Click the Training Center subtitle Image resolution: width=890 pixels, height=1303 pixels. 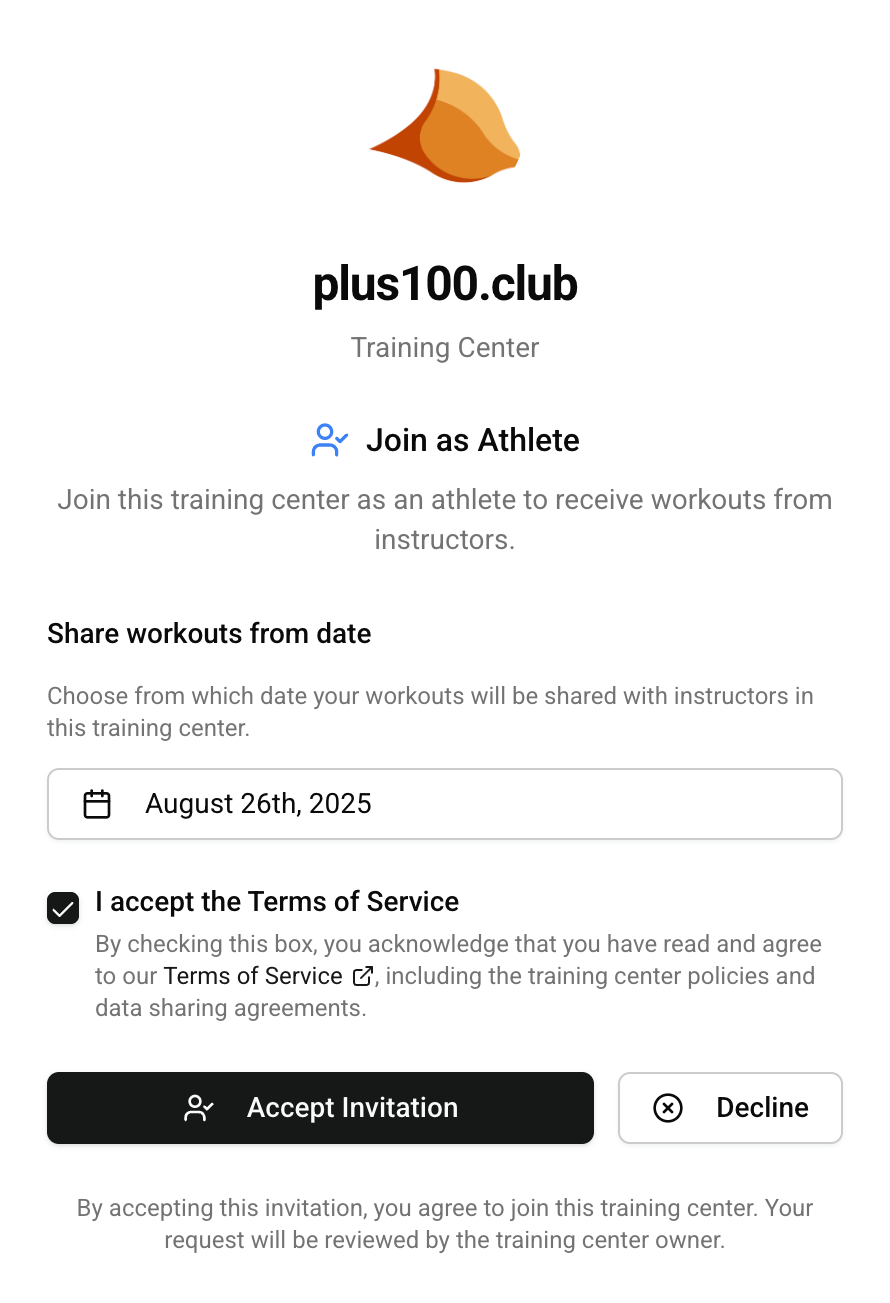tap(444, 347)
